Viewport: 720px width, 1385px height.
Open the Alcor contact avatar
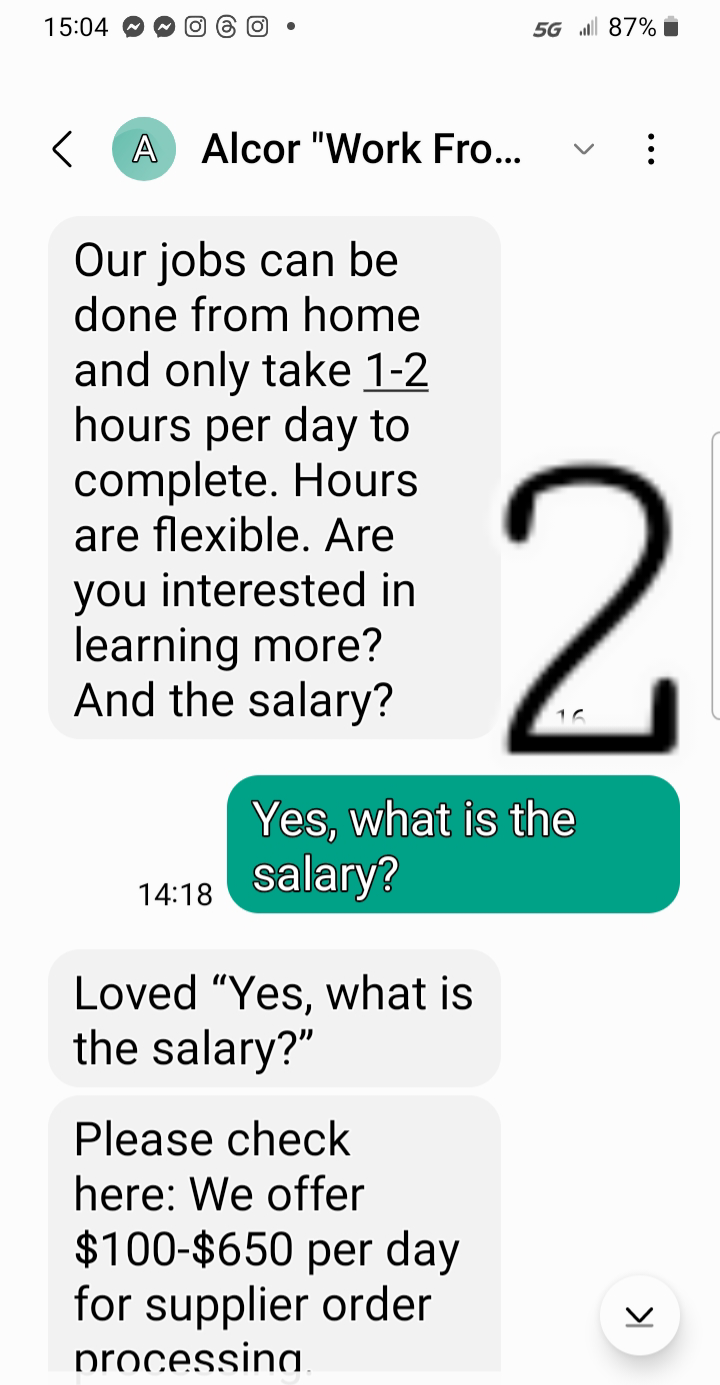pyautogui.click(x=144, y=149)
